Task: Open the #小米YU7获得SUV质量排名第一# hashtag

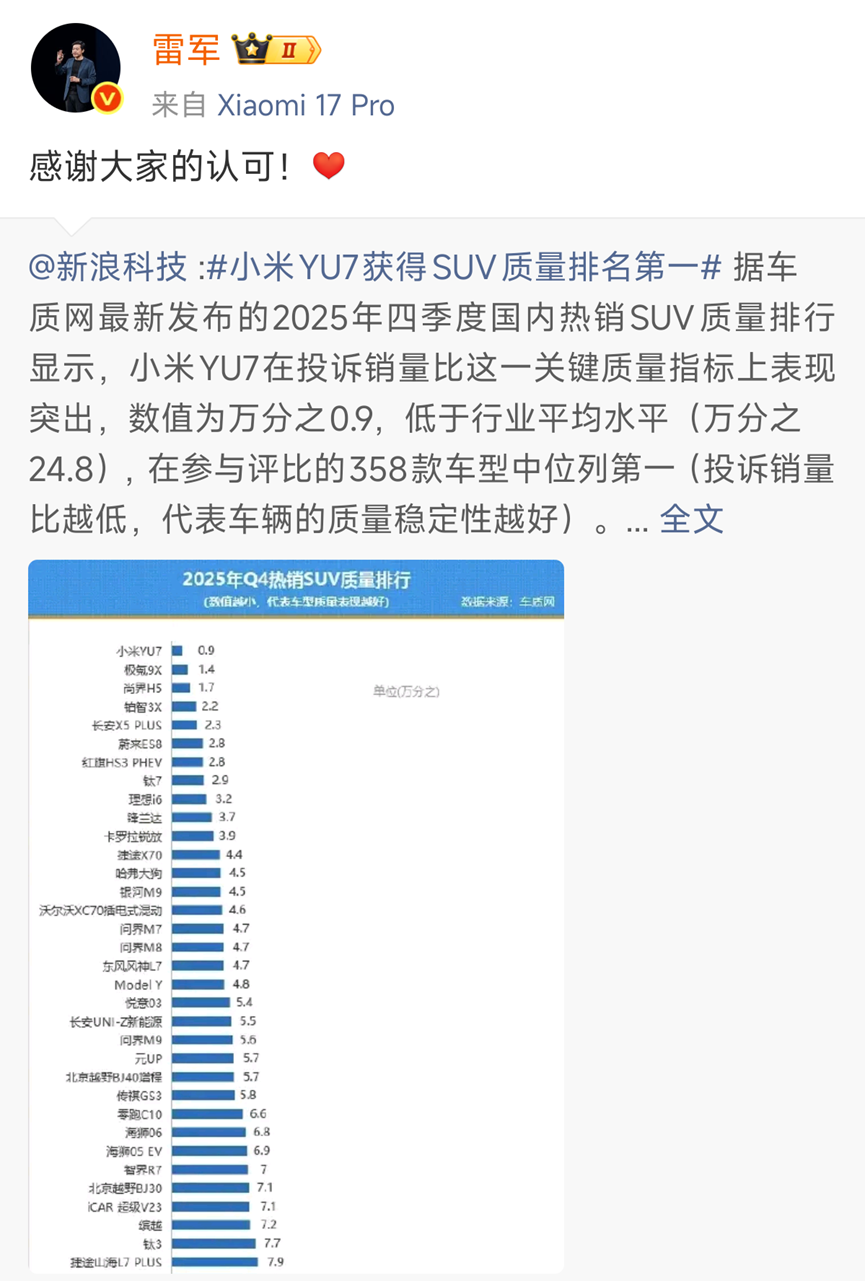Action: tap(464, 267)
